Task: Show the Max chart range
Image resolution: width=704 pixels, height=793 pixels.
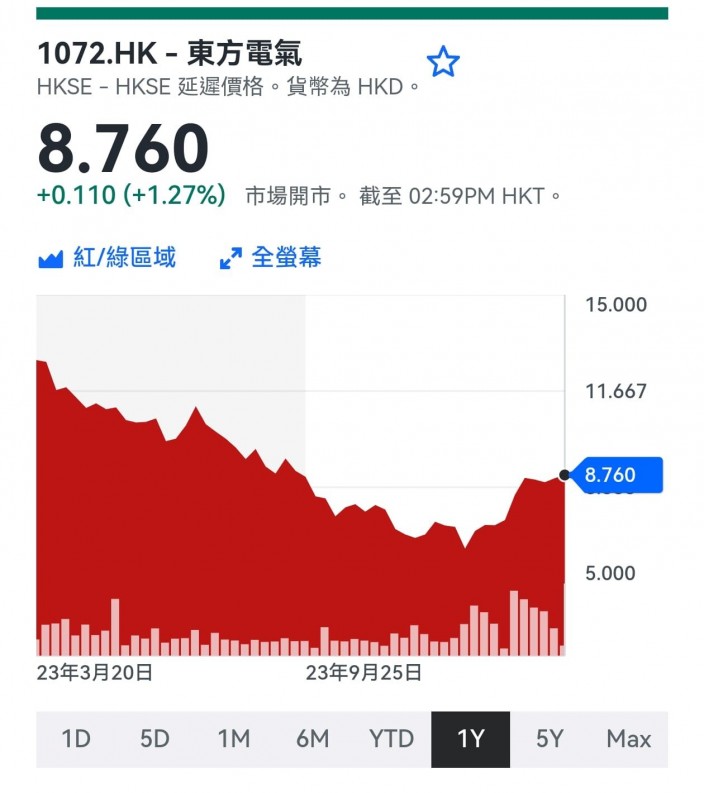Action: pyautogui.click(x=628, y=739)
